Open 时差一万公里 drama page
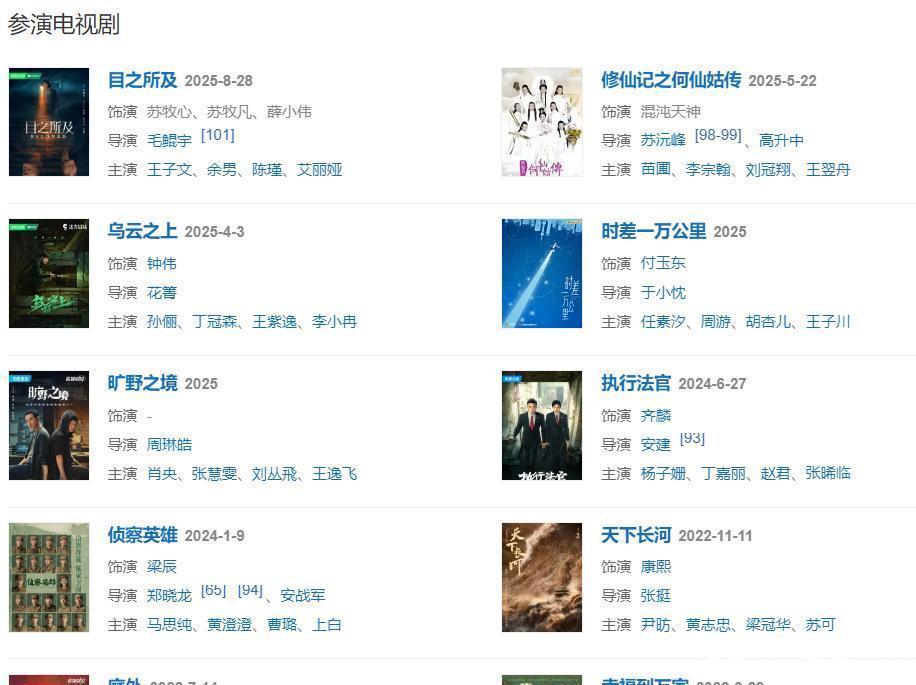 tap(653, 231)
